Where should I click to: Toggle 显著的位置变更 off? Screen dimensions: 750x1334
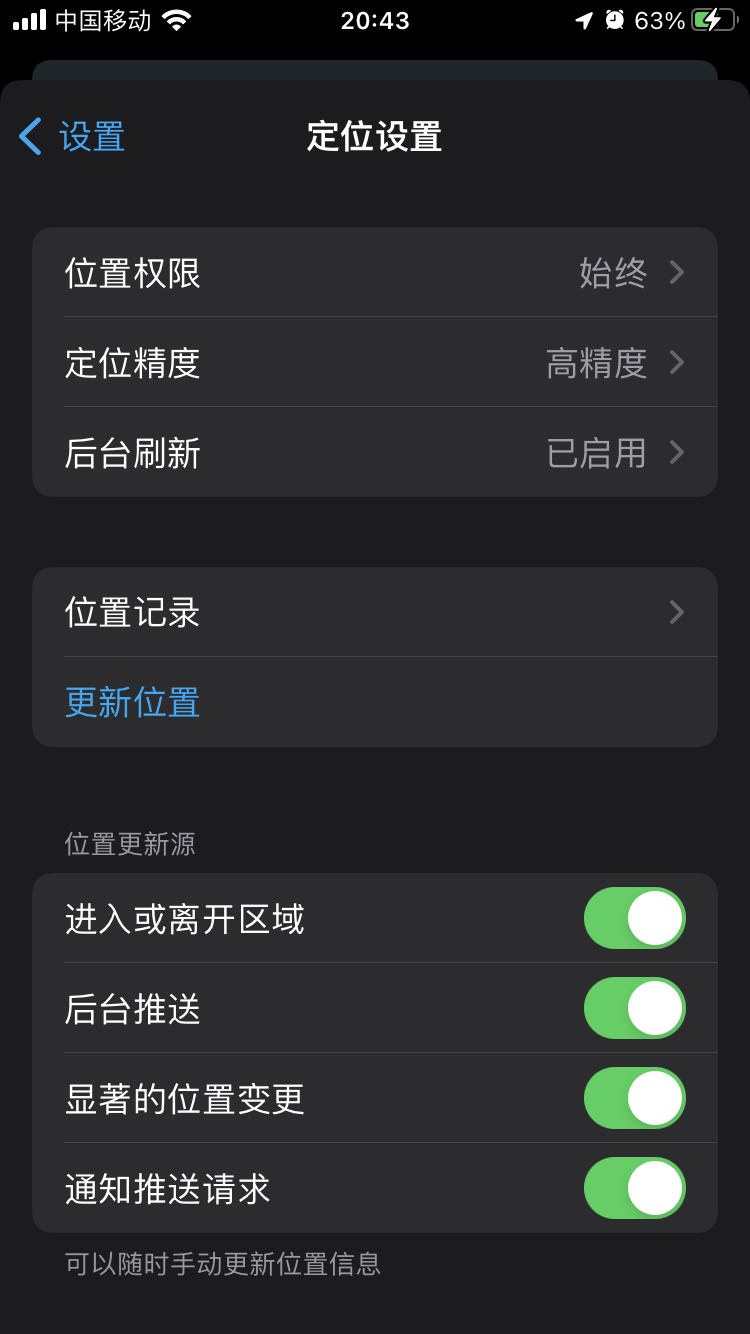tap(635, 1098)
